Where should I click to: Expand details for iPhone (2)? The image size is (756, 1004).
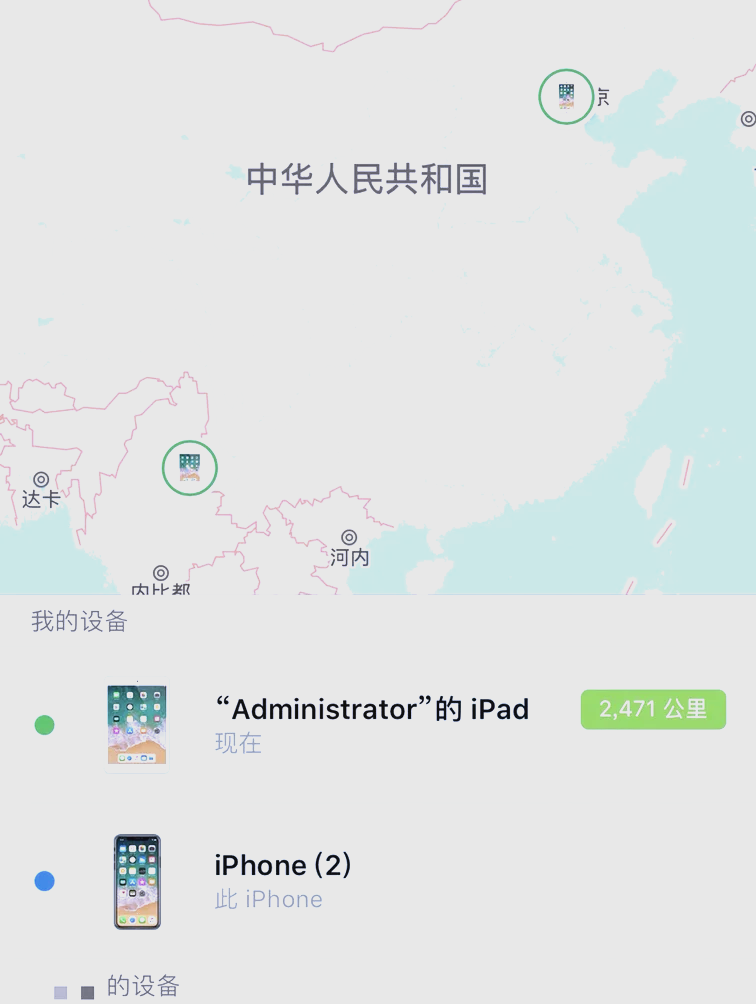click(x=284, y=865)
